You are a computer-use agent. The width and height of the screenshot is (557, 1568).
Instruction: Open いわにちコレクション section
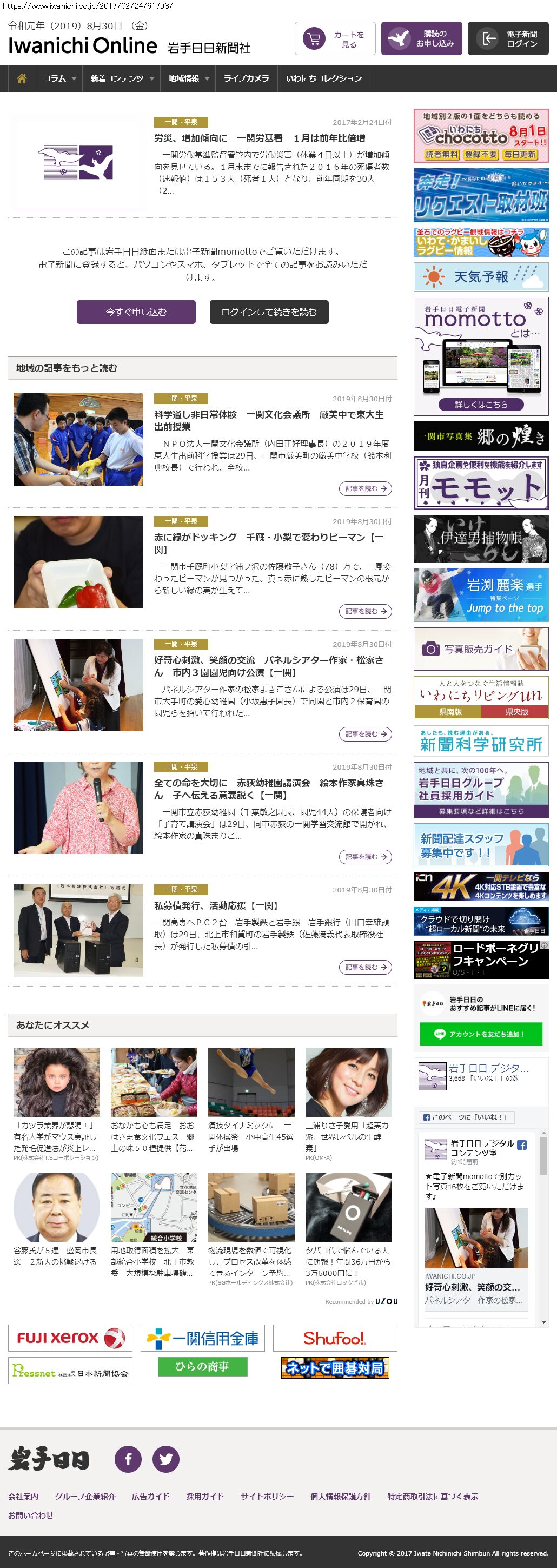point(323,78)
